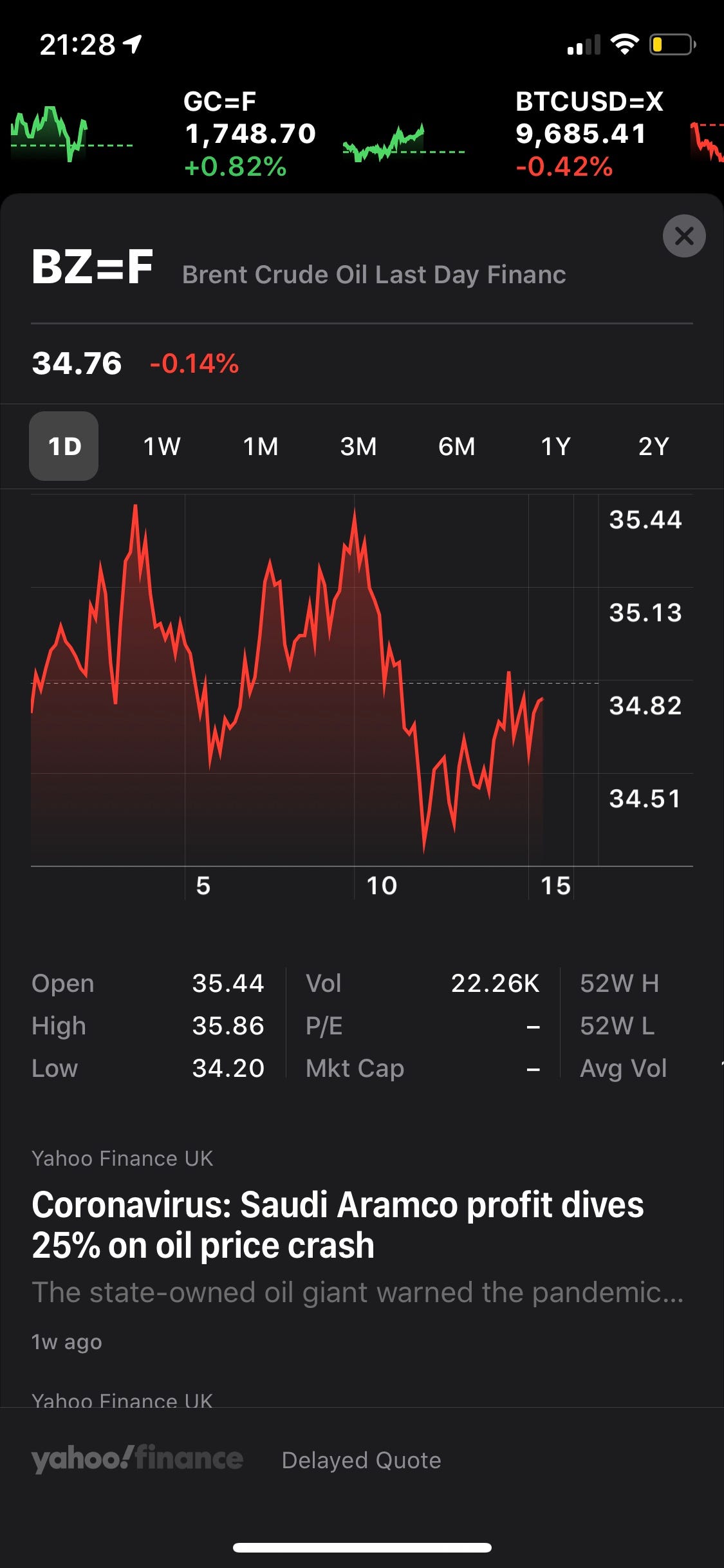724x1568 pixels.
Task: Read the Saudi Aramco profit dives article
Action: pyautogui.click(x=338, y=1225)
